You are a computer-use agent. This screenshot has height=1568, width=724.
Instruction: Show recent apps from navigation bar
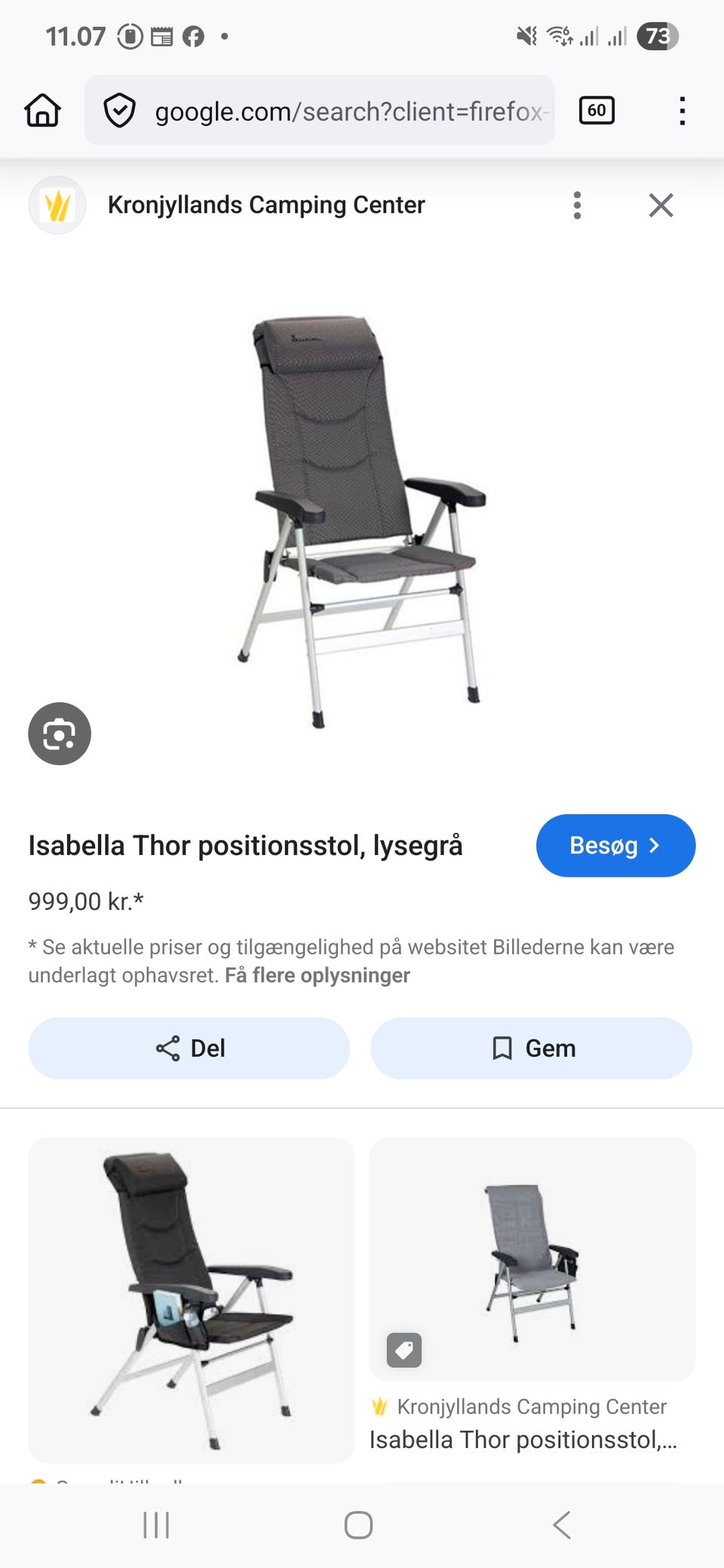[156, 1524]
